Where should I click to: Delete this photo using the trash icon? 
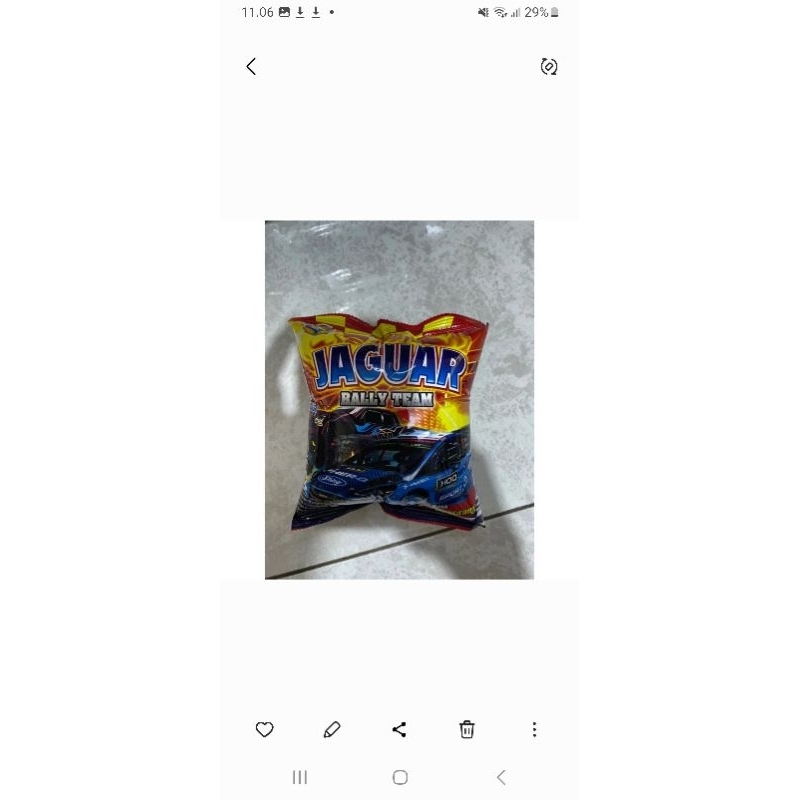pos(467,730)
